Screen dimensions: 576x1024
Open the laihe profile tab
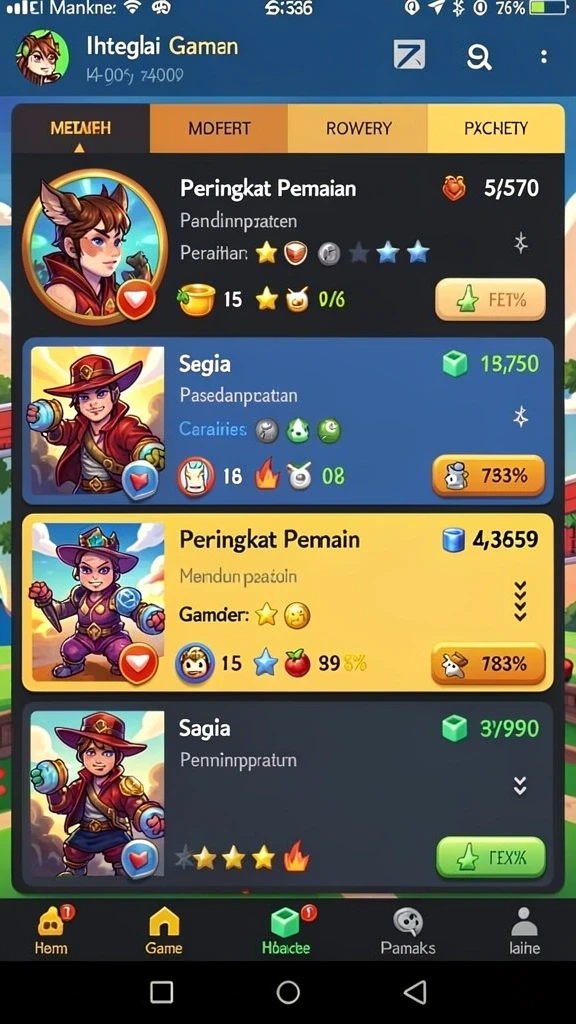coord(524,931)
